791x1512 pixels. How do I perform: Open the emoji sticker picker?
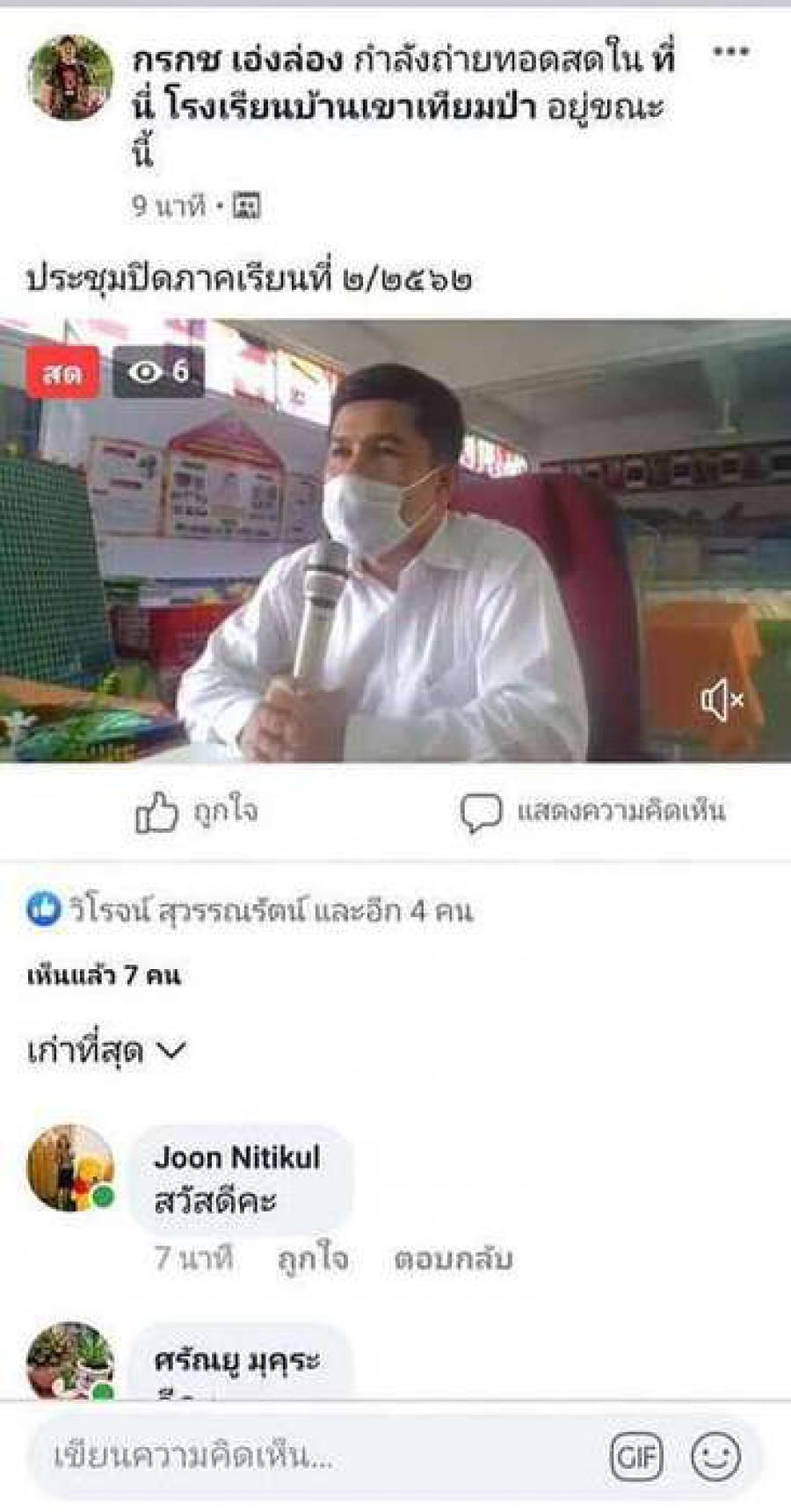[x=715, y=1458]
